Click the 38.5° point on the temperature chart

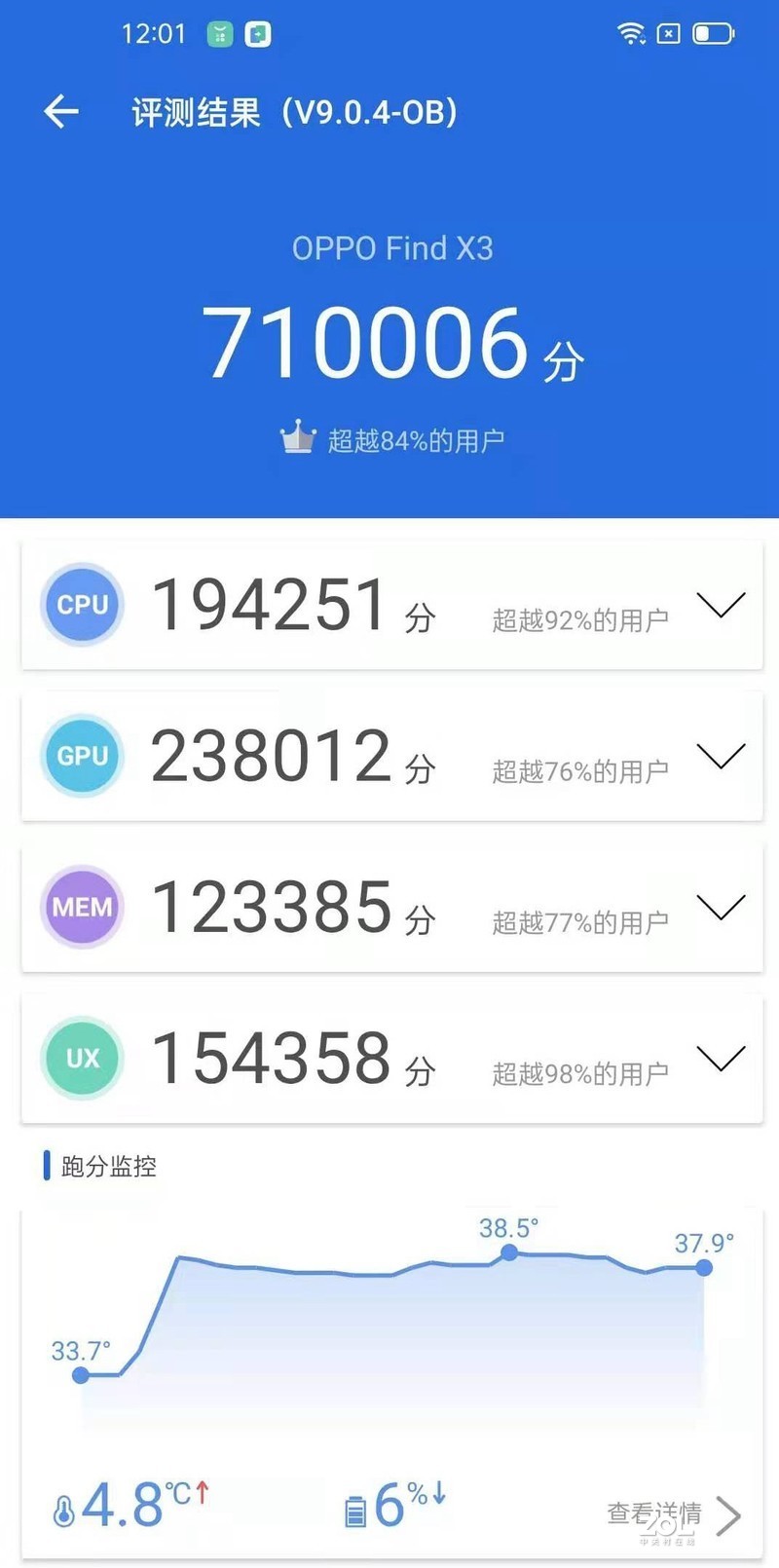[x=509, y=1254]
